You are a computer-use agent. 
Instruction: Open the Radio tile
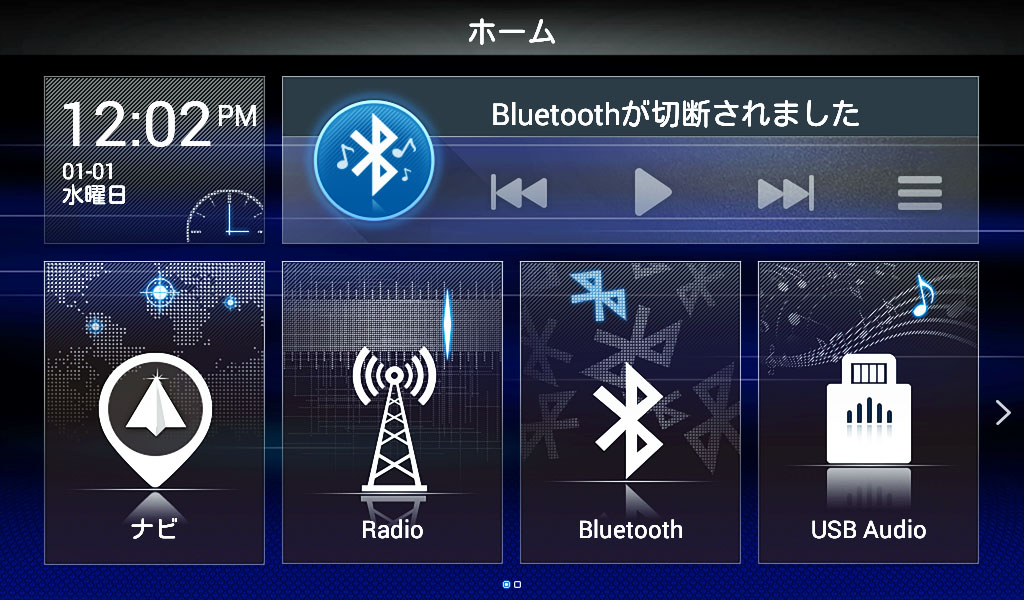pos(392,412)
